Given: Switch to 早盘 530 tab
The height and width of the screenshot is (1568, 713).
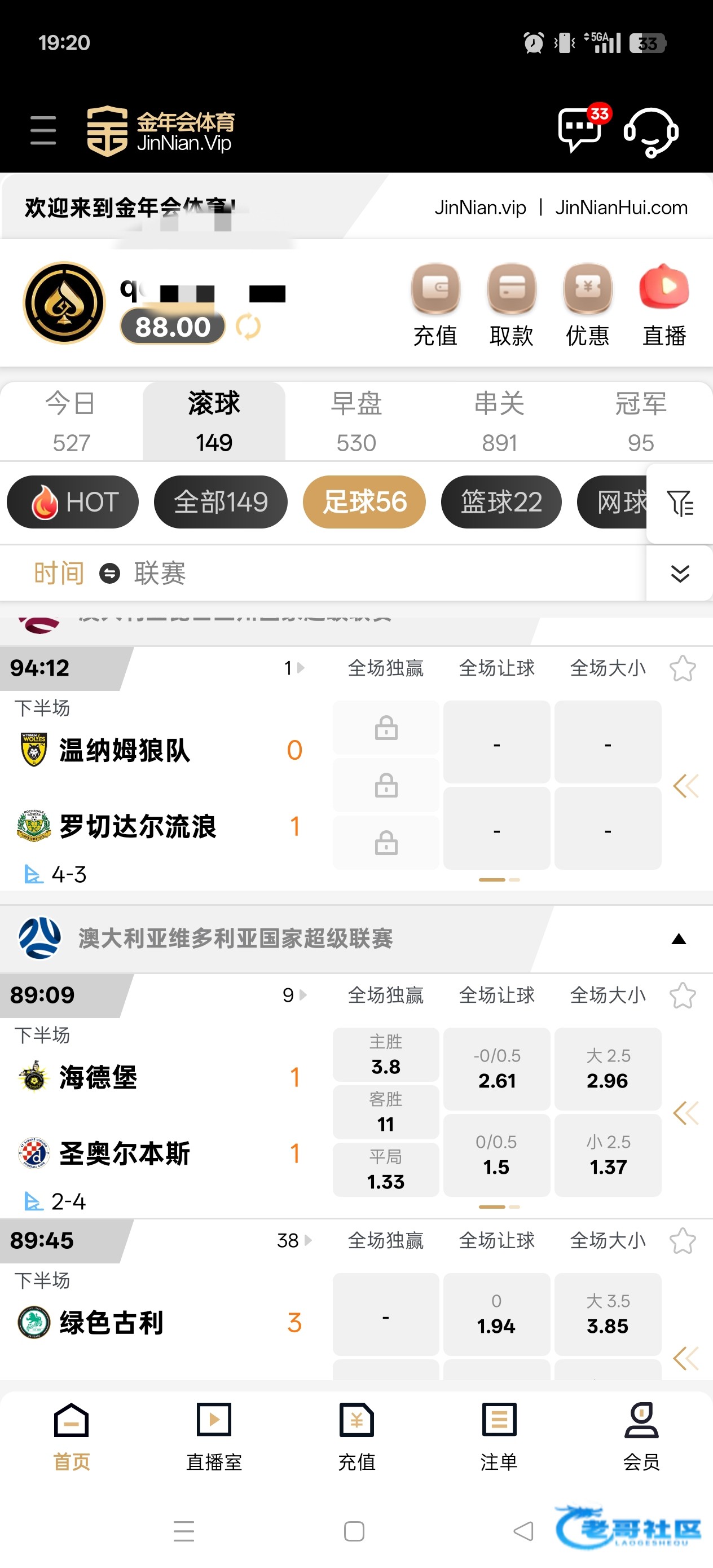Looking at the screenshot, I should 356,421.
